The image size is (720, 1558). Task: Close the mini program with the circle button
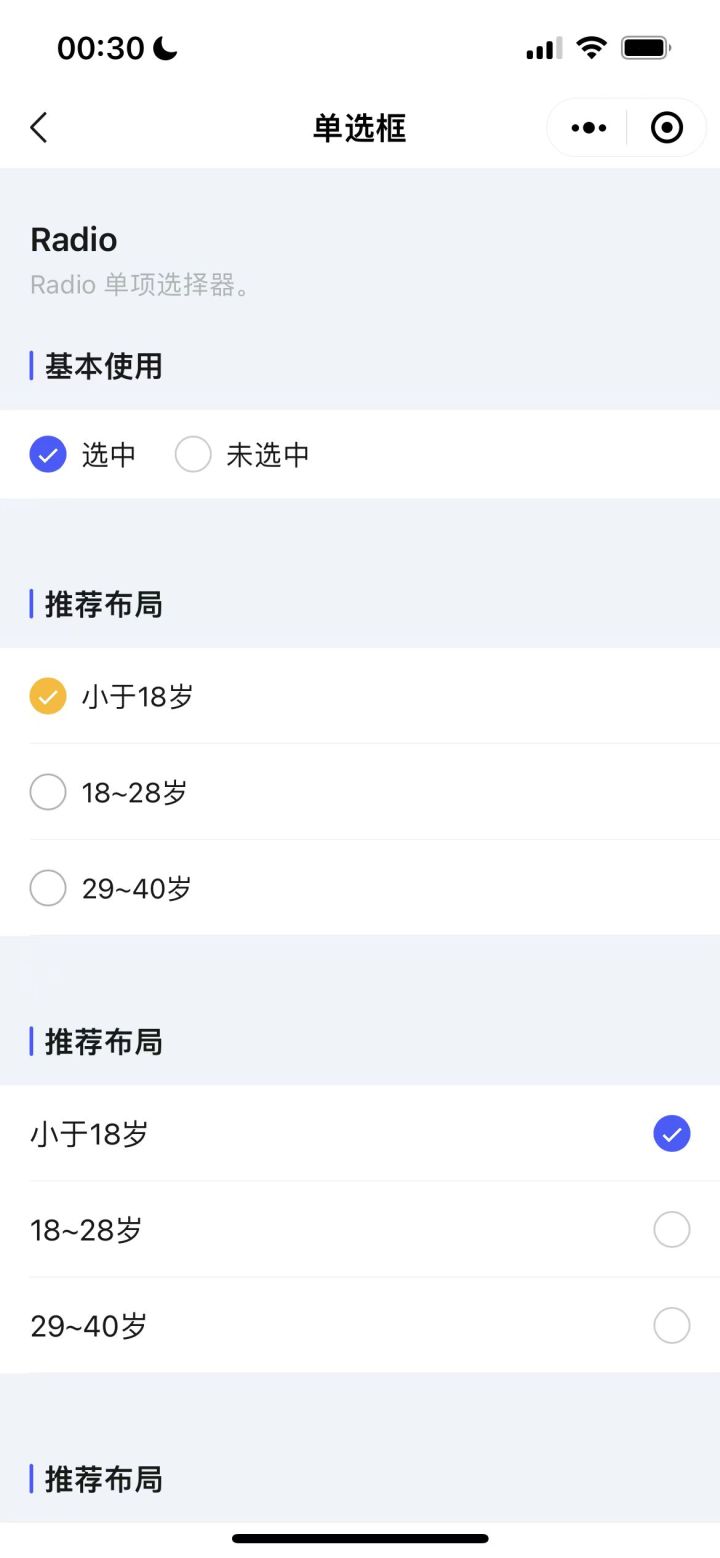click(666, 128)
